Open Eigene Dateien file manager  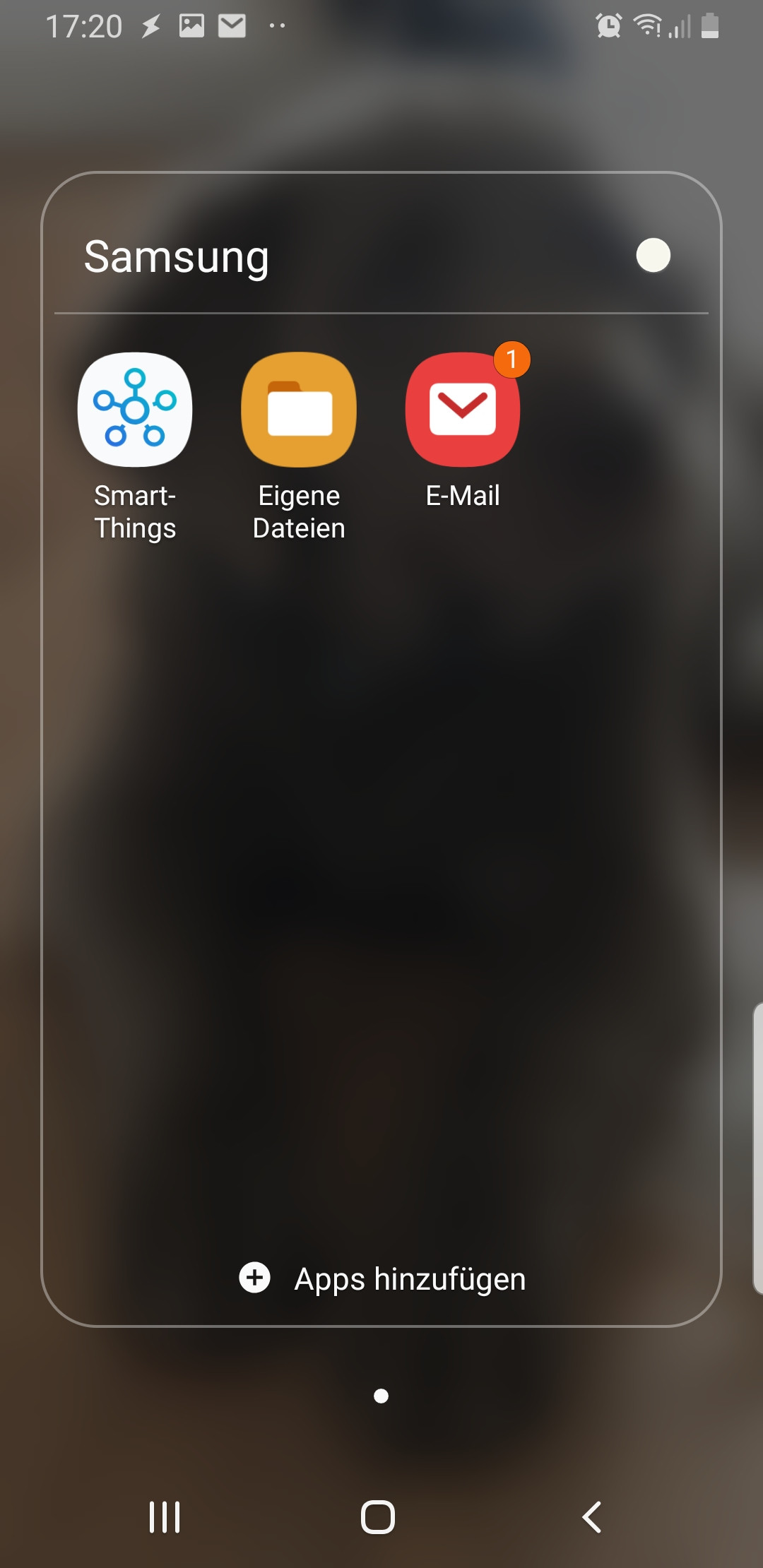coord(299,410)
